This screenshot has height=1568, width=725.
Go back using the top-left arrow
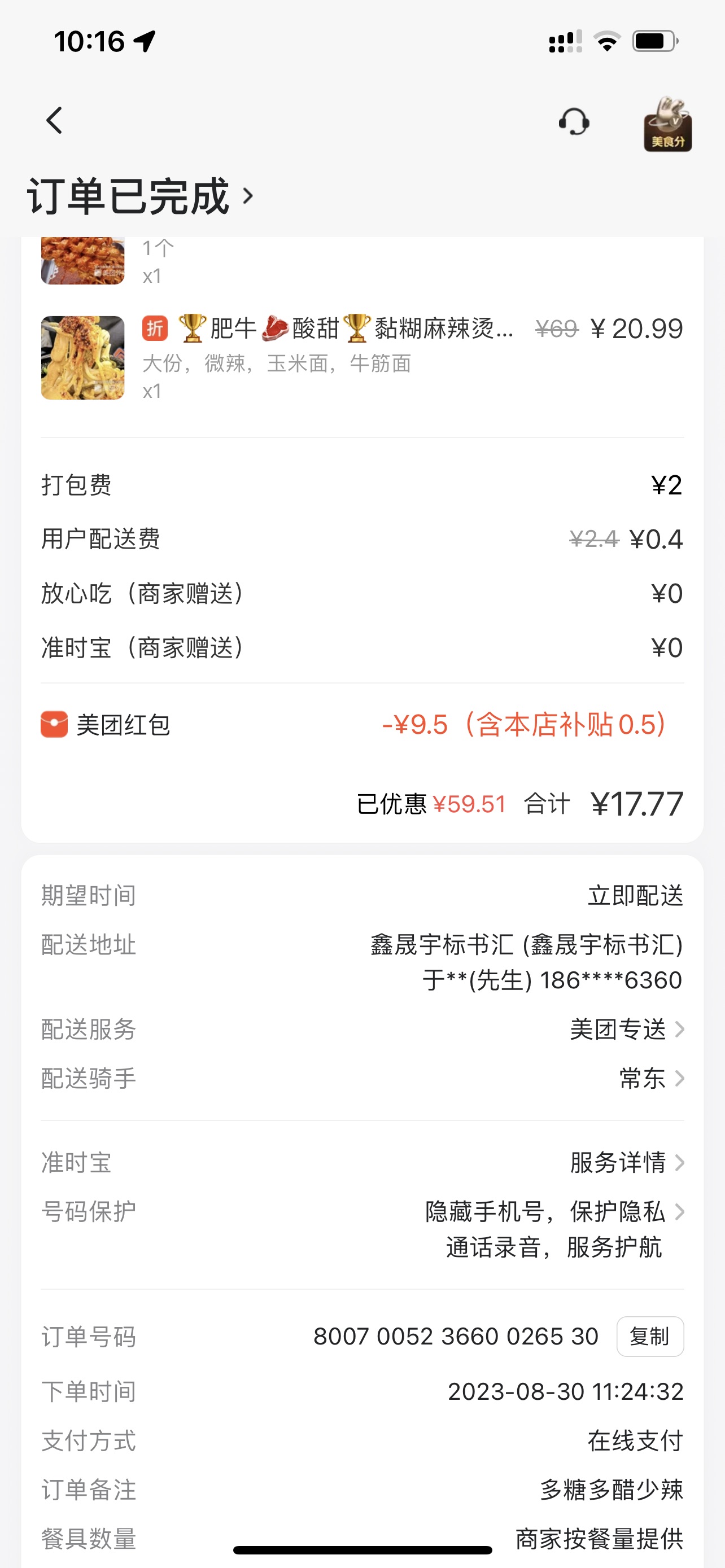click(54, 121)
